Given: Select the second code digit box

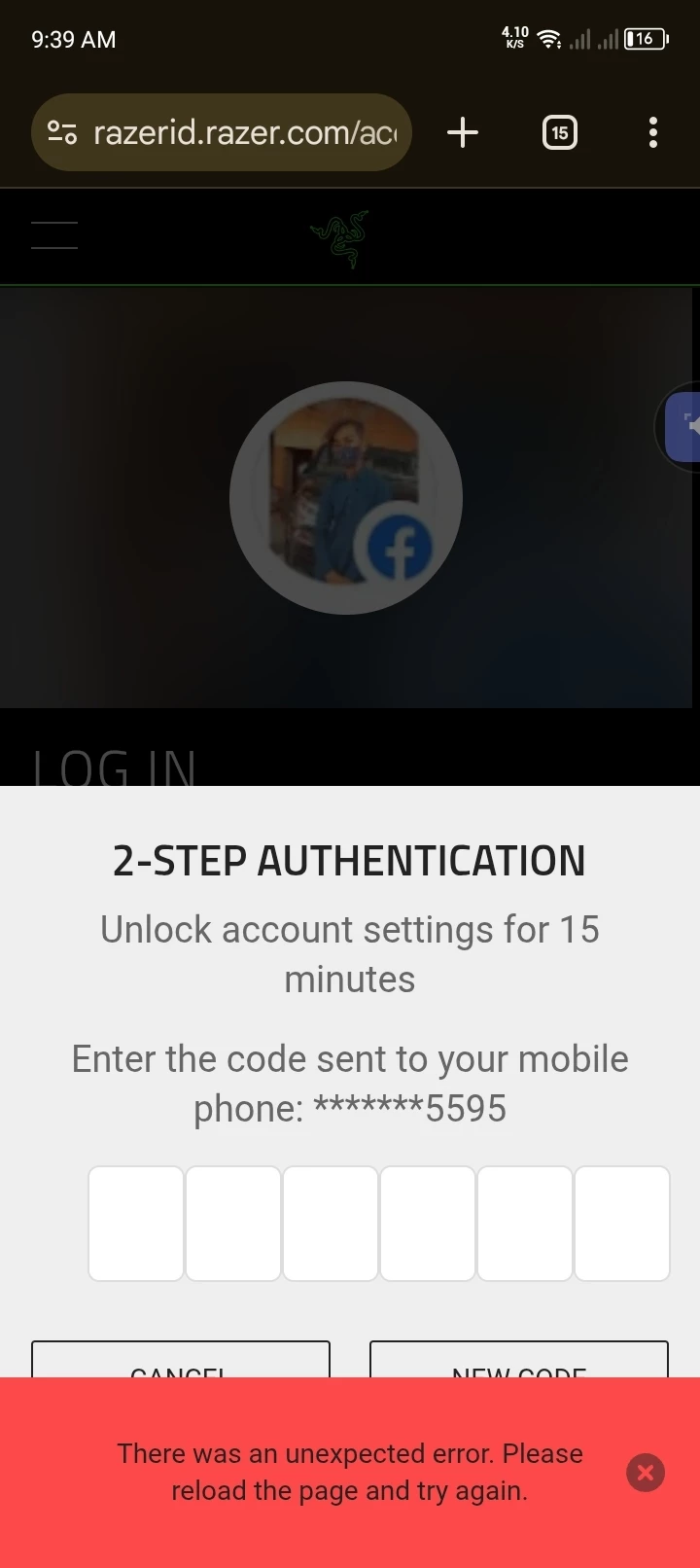Looking at the screenshot, I should pos(233,1223).
